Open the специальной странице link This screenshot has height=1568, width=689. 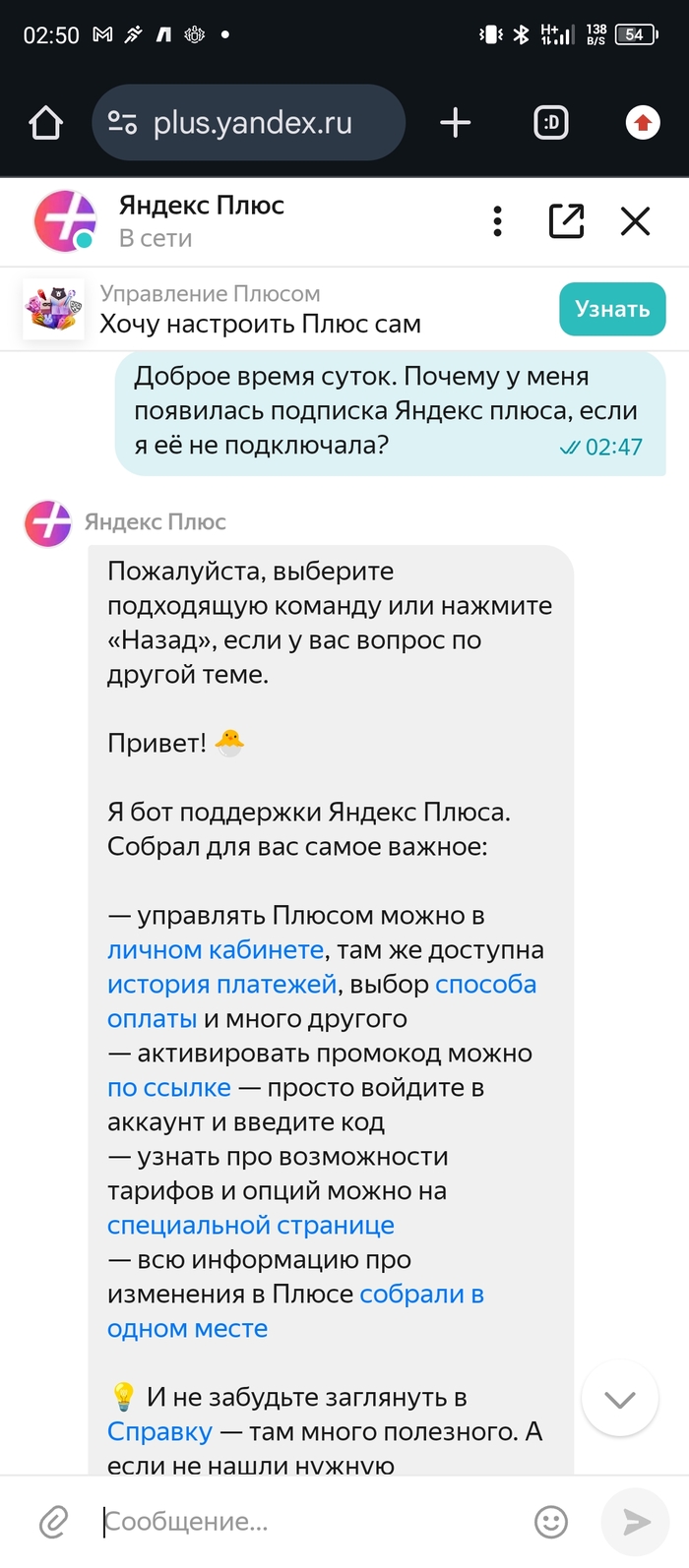click(250, 1226)
